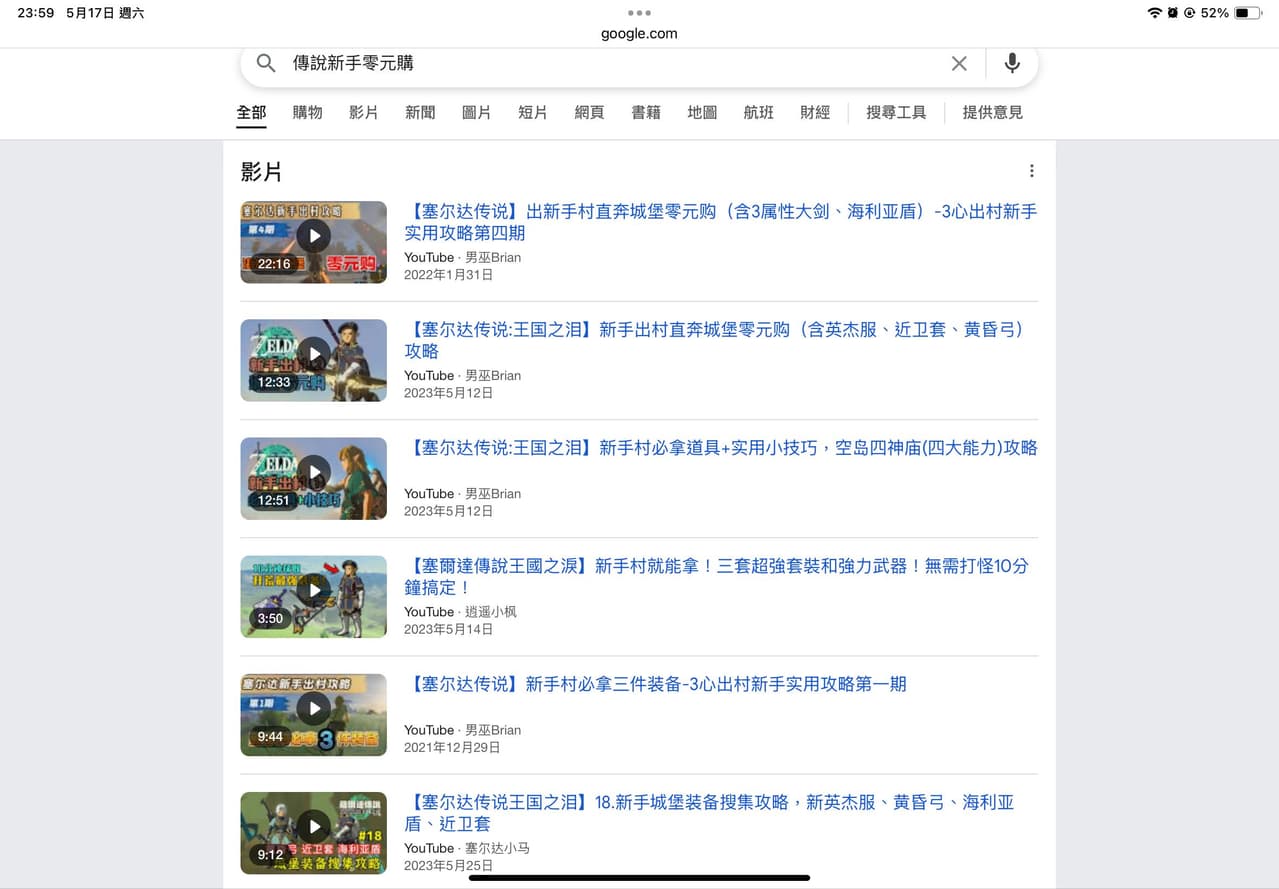Switch to the 短片 tab
The width and height of the screenshot is (1279, 889).
pyautogui.click(x=533, y=113)
